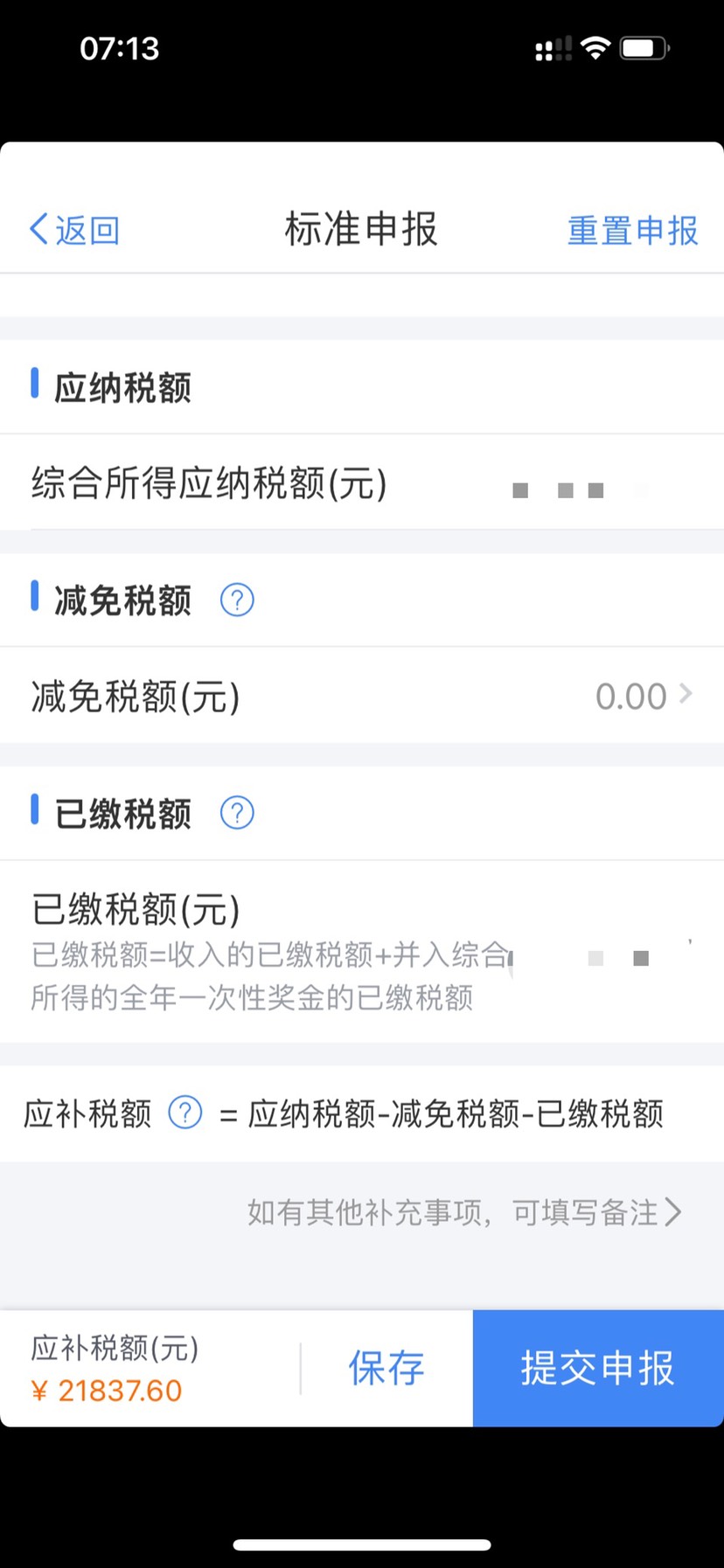Open the 减免税额(元) row

(362, 697)
